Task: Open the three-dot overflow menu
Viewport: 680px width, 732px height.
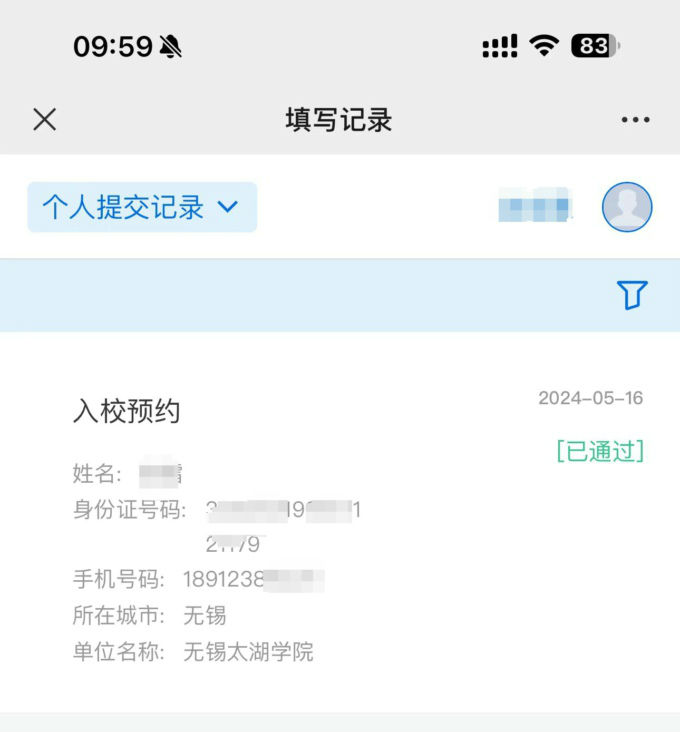Action: 635,120
